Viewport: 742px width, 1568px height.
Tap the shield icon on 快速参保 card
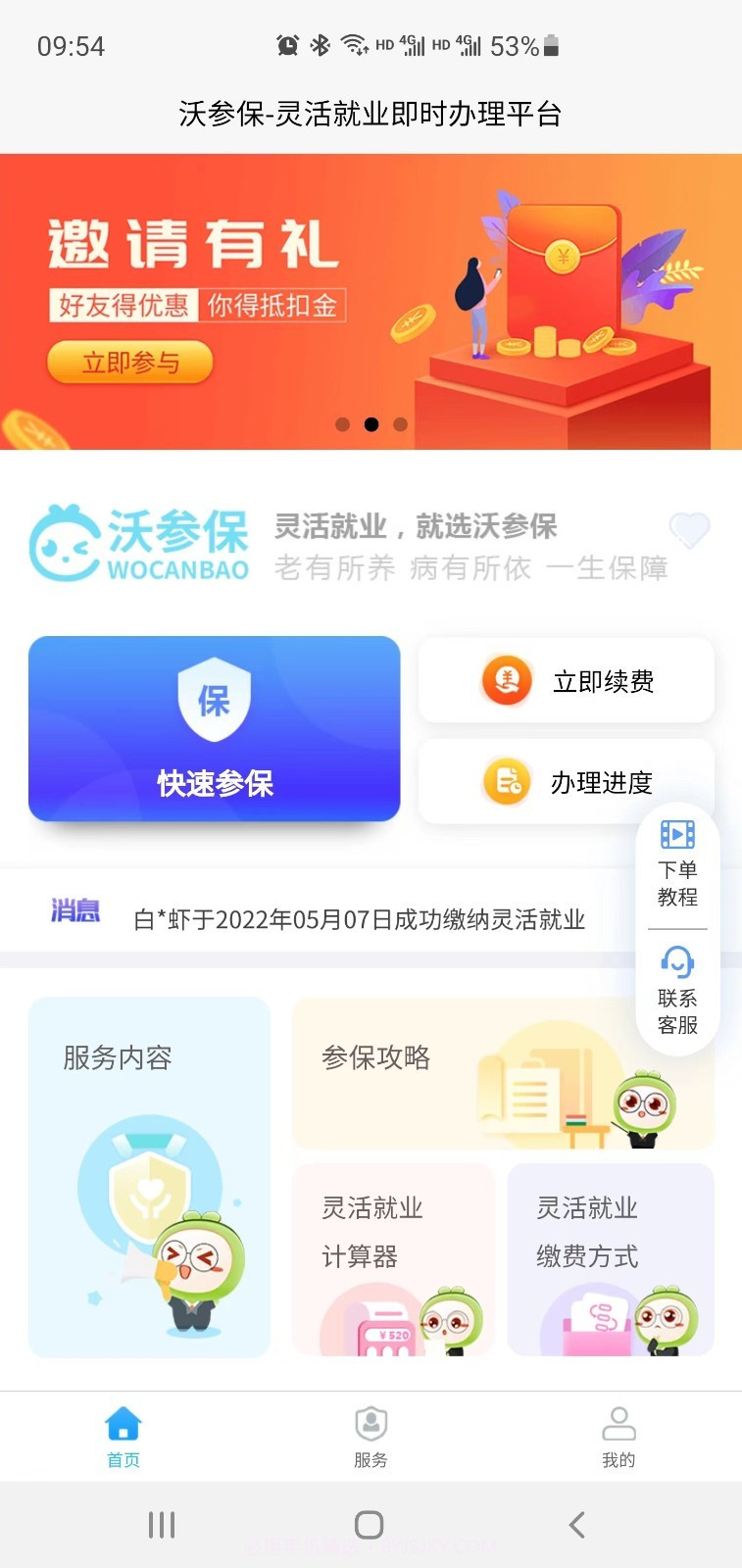coord(214,698)
